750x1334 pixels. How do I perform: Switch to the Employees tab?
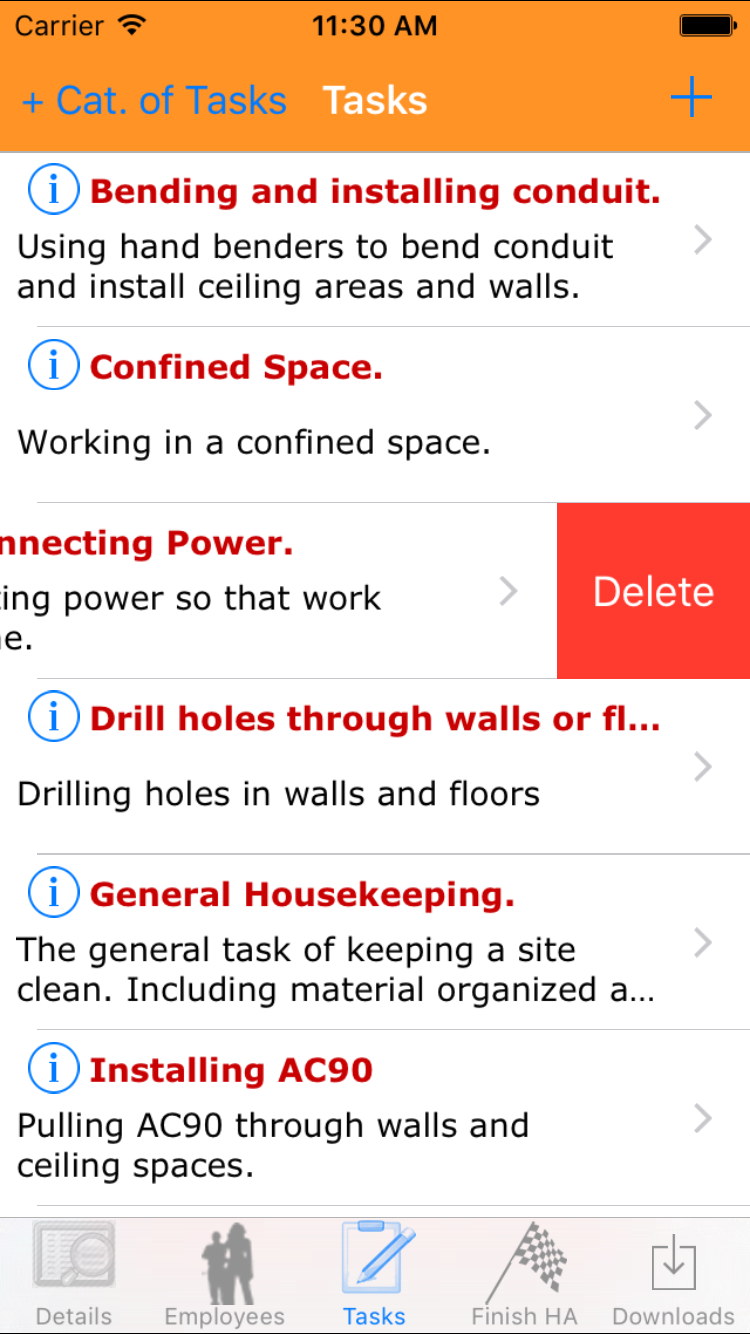(224, 1275)
